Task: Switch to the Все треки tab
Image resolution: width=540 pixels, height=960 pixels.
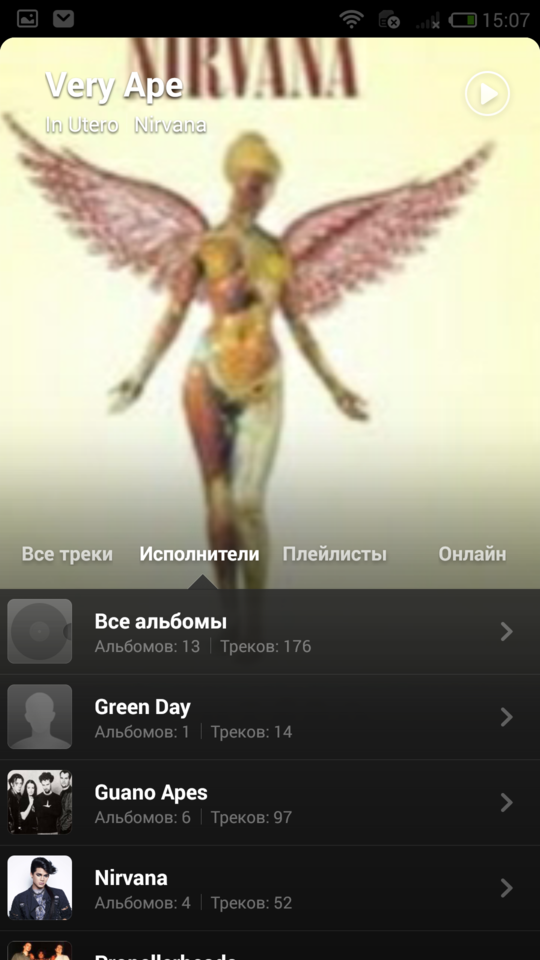Action: coord(67,554)
